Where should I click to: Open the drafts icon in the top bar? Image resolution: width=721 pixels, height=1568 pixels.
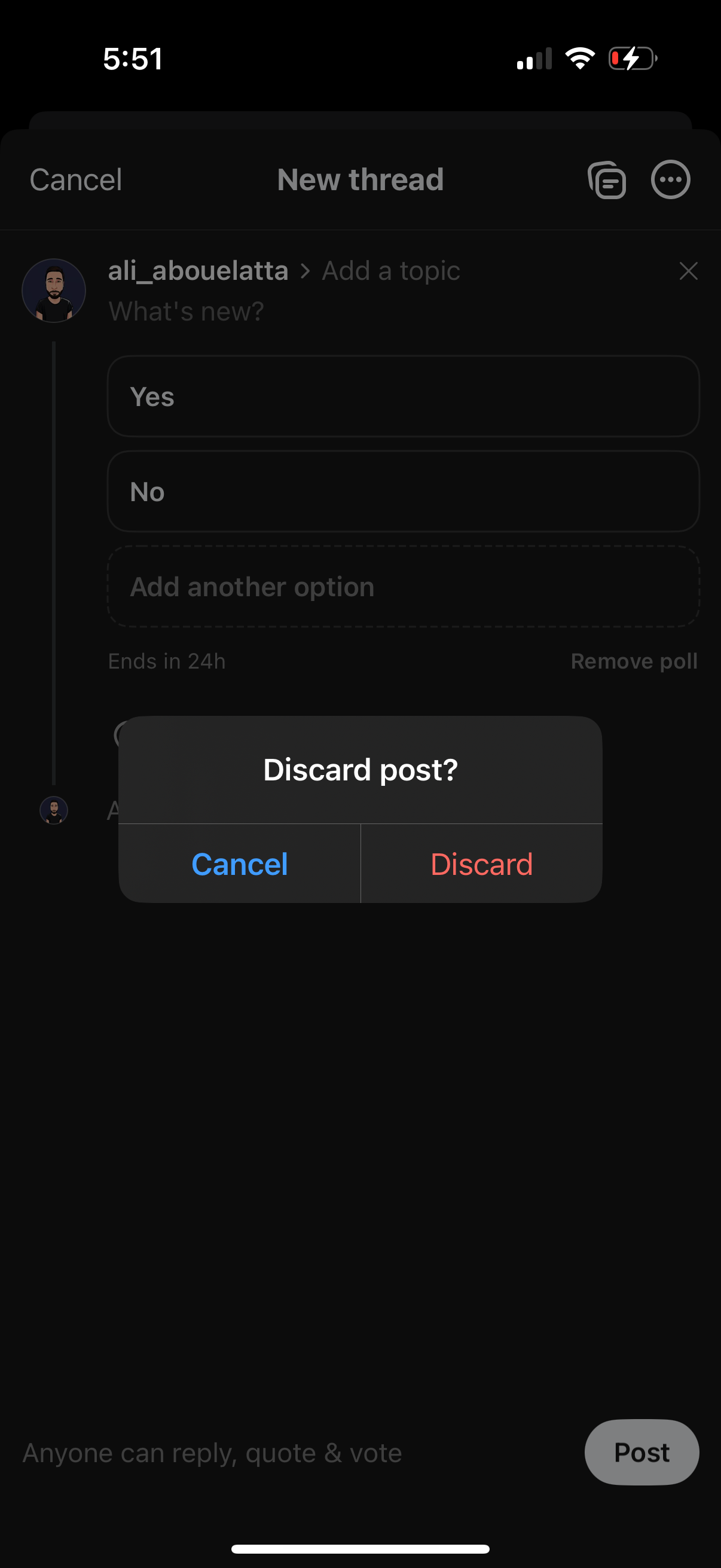coord(607,179)
